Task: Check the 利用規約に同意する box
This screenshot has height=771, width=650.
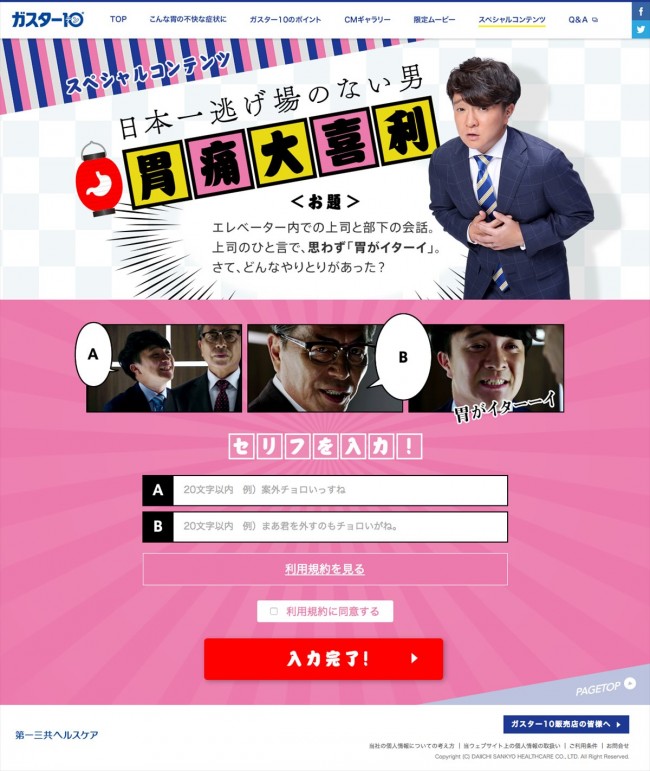Action: point(273,611)
